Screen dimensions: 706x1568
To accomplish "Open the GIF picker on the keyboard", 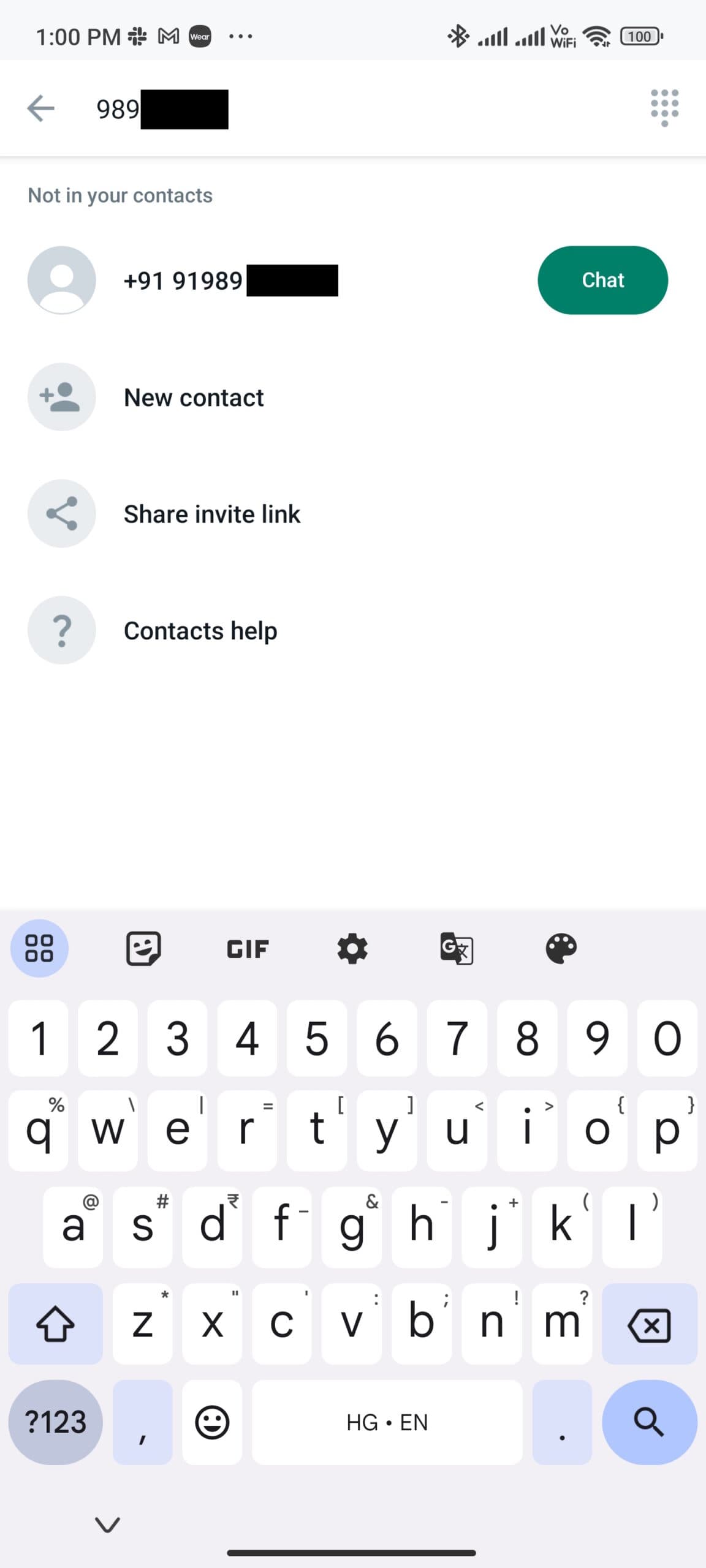I will (246, 948).
